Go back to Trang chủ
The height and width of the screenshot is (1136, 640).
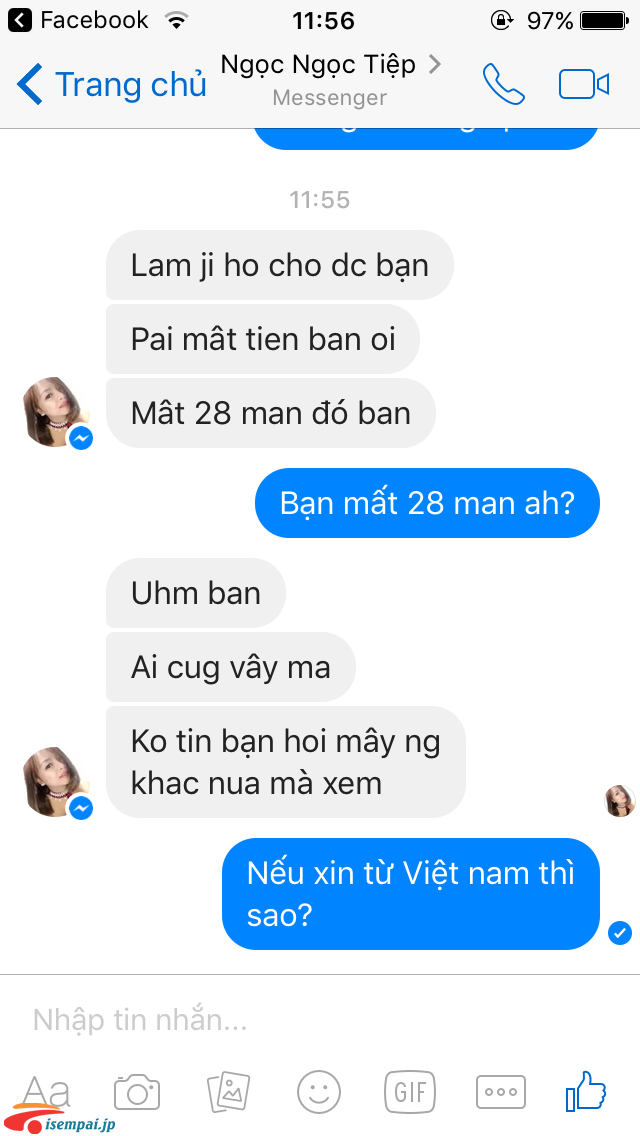click(110, 85)
